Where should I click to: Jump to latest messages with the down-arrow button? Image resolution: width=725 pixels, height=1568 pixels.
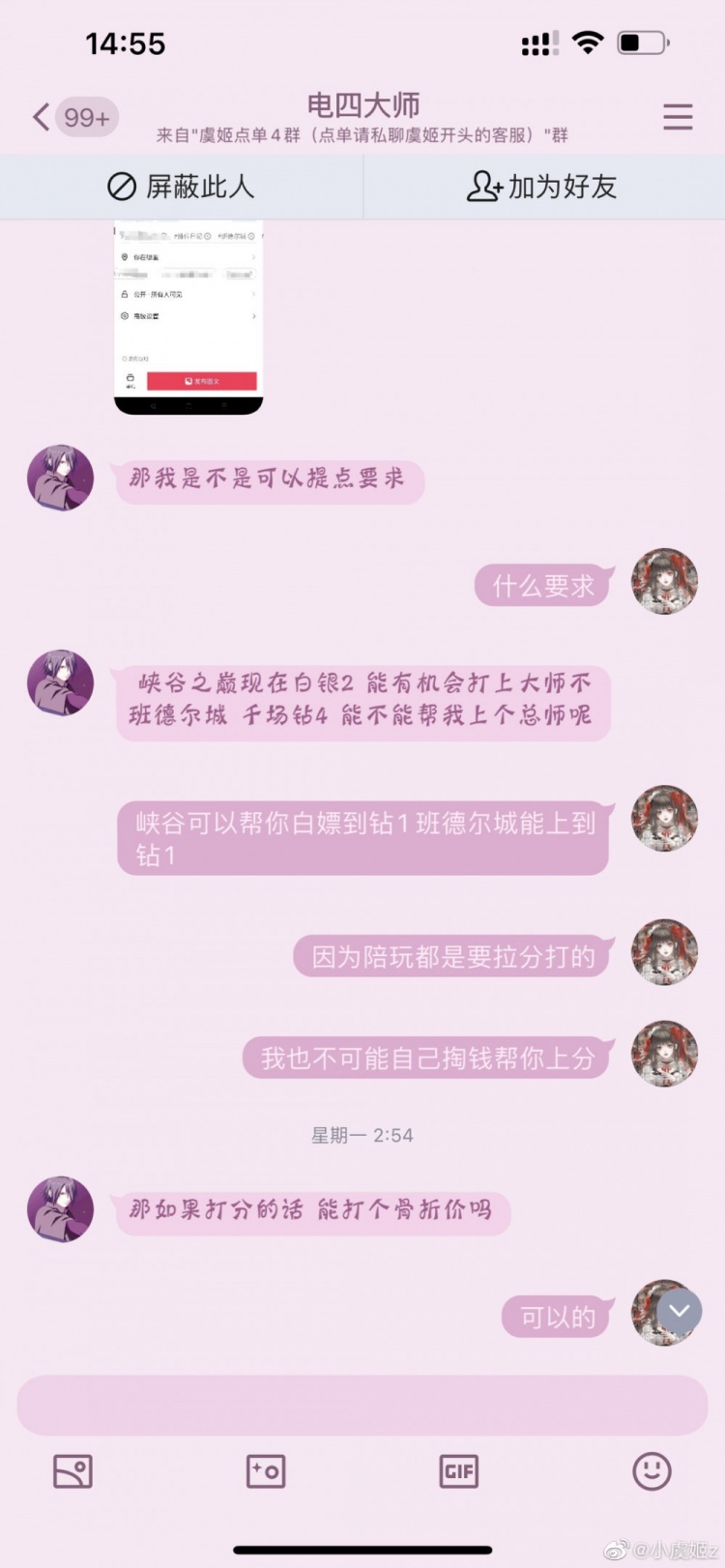click(680, 1311)
